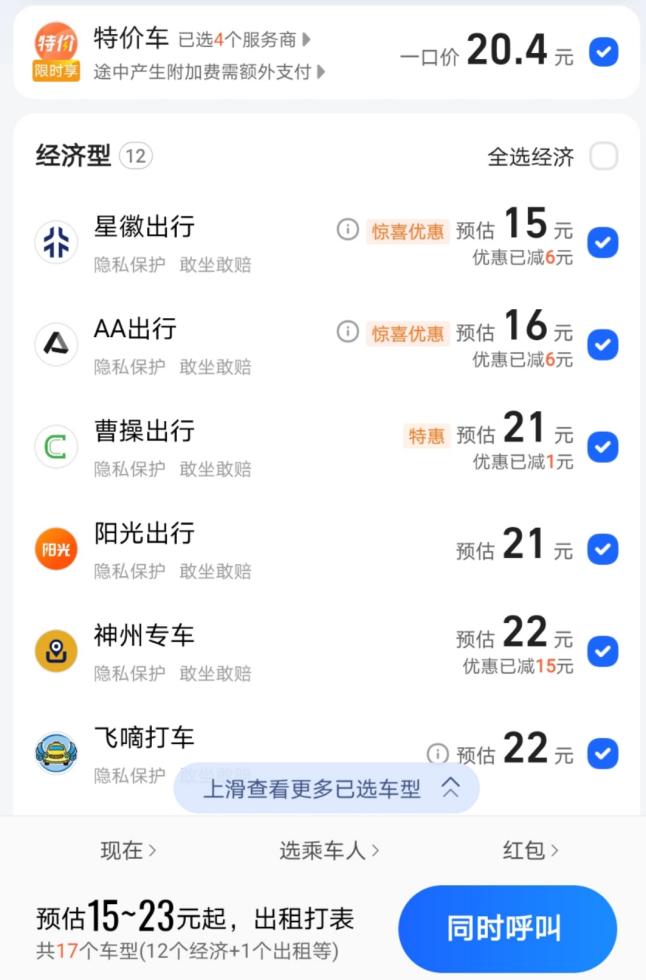This screenshot has width=646, height=980.
Task: Expand 已选4个服务商 provider list
Action: tap(245, 40)
